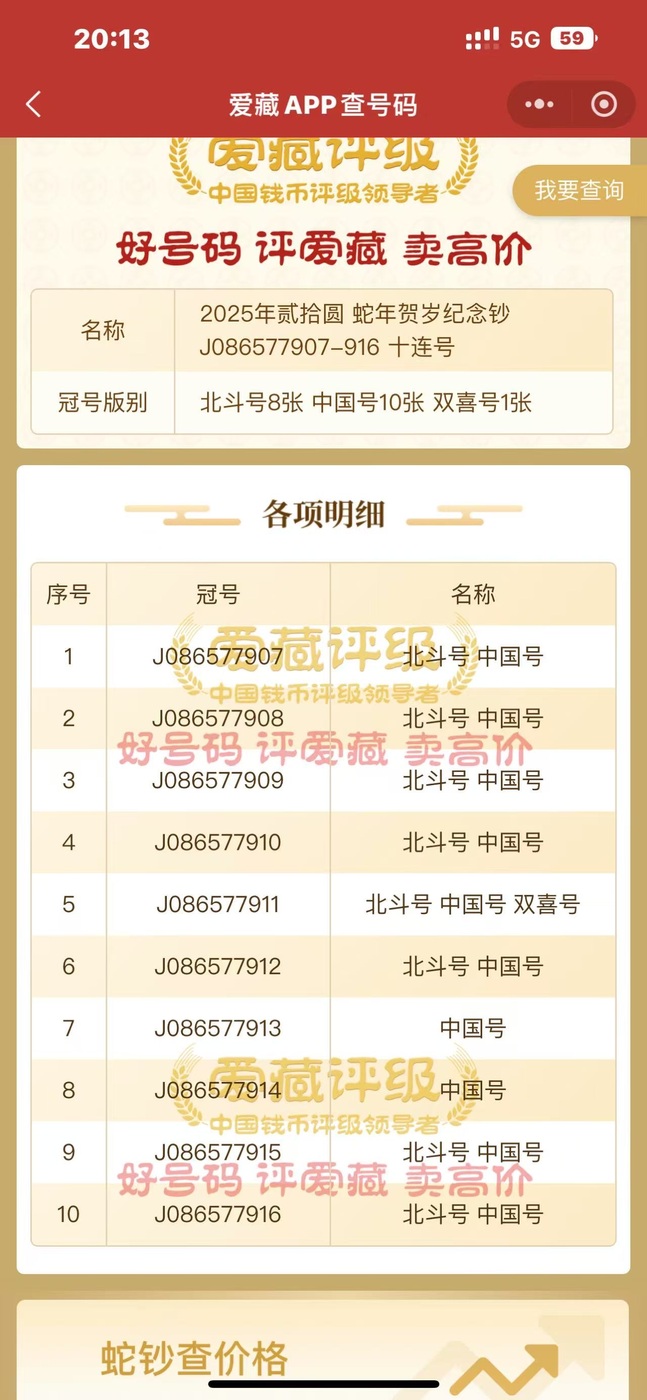Image resolution: width=647 pixels, height=1400 pixels.
Task: Open the 蛇钞查价格 banner card
Action: click(323, 1349)
